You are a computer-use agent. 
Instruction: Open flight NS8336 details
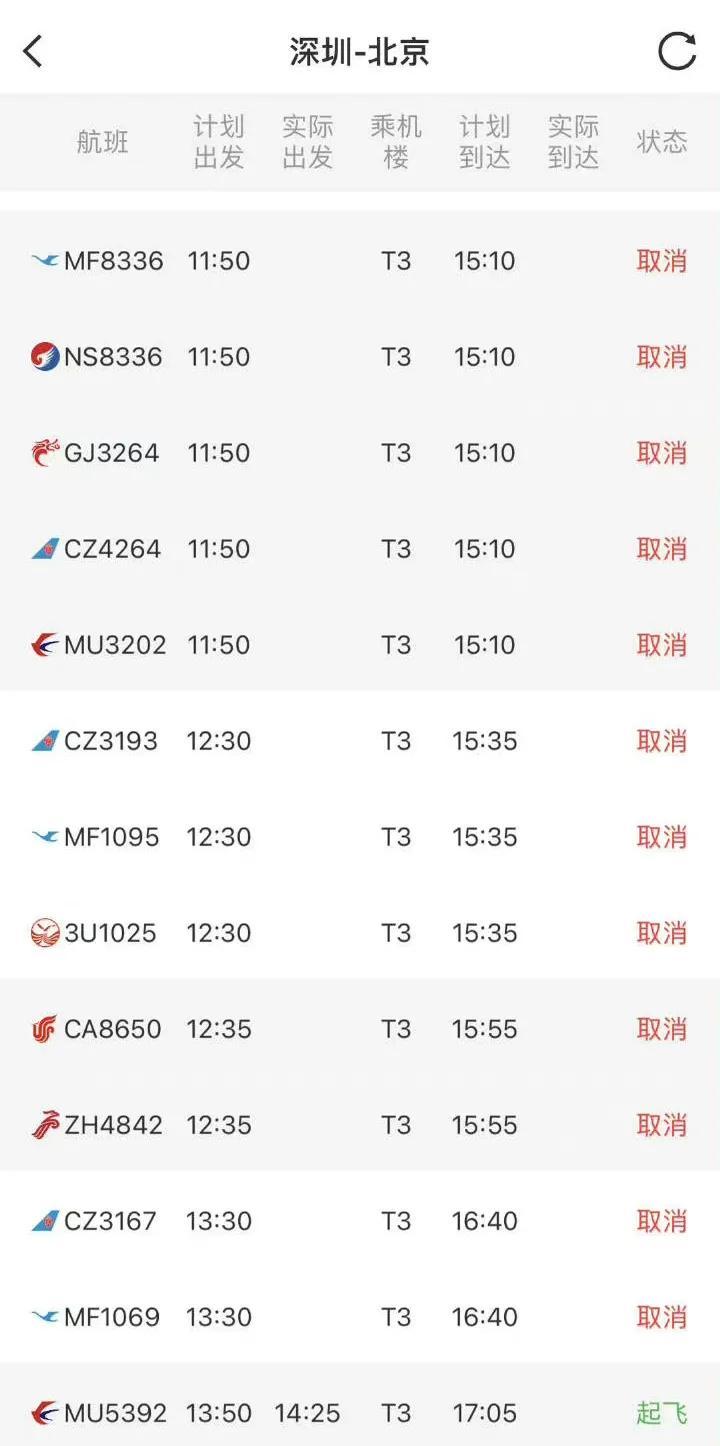(x=360, y=357)
